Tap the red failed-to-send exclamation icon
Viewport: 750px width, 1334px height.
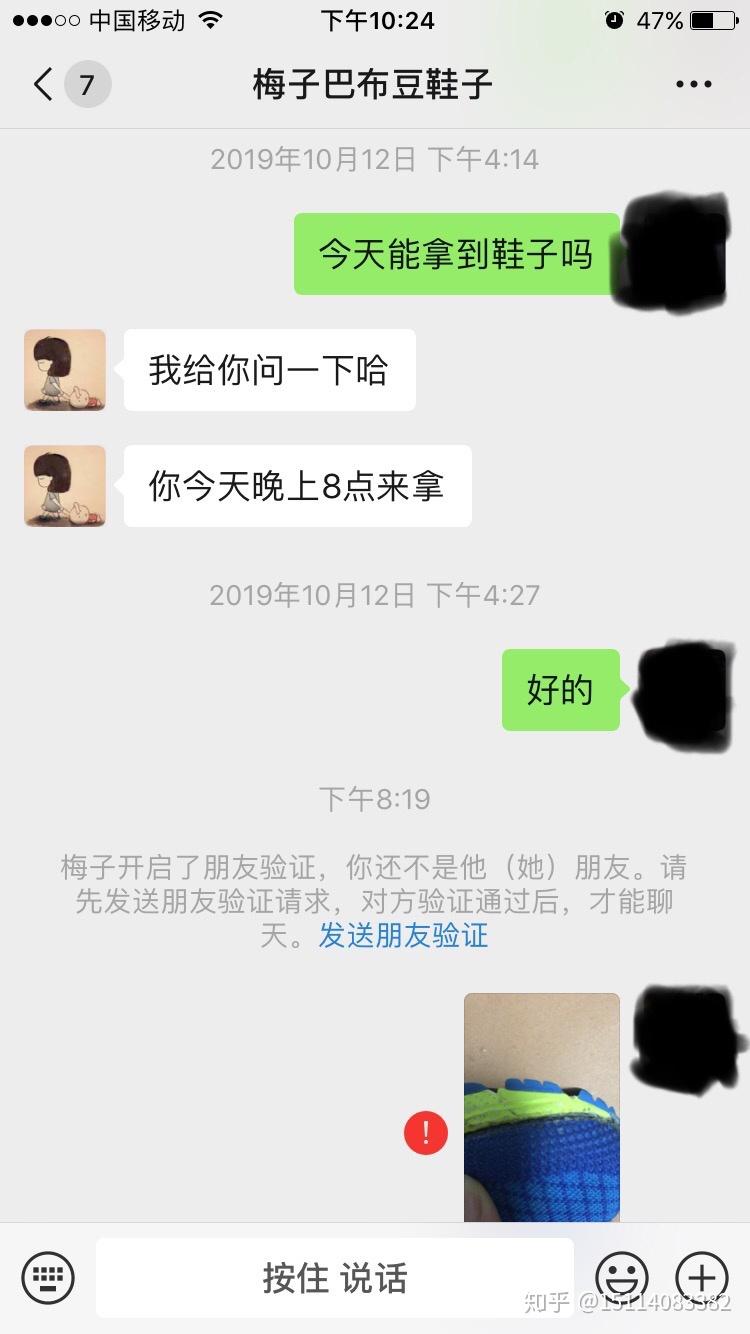coord(426,1133)
